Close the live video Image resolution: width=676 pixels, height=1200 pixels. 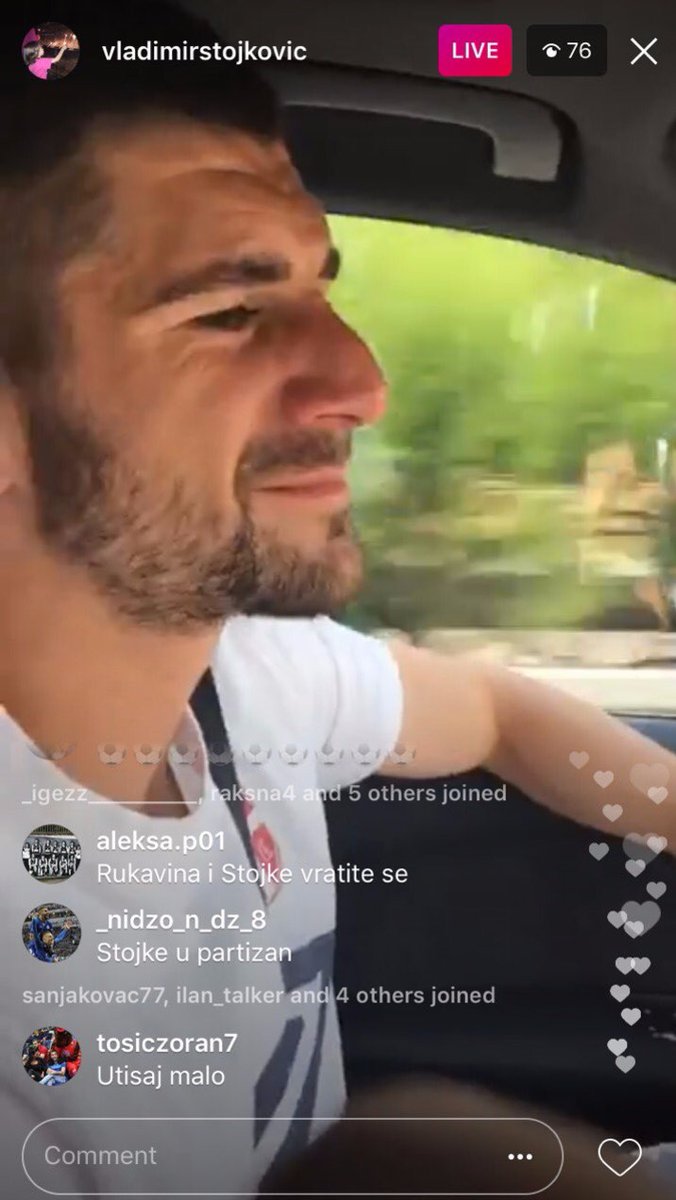643,51
